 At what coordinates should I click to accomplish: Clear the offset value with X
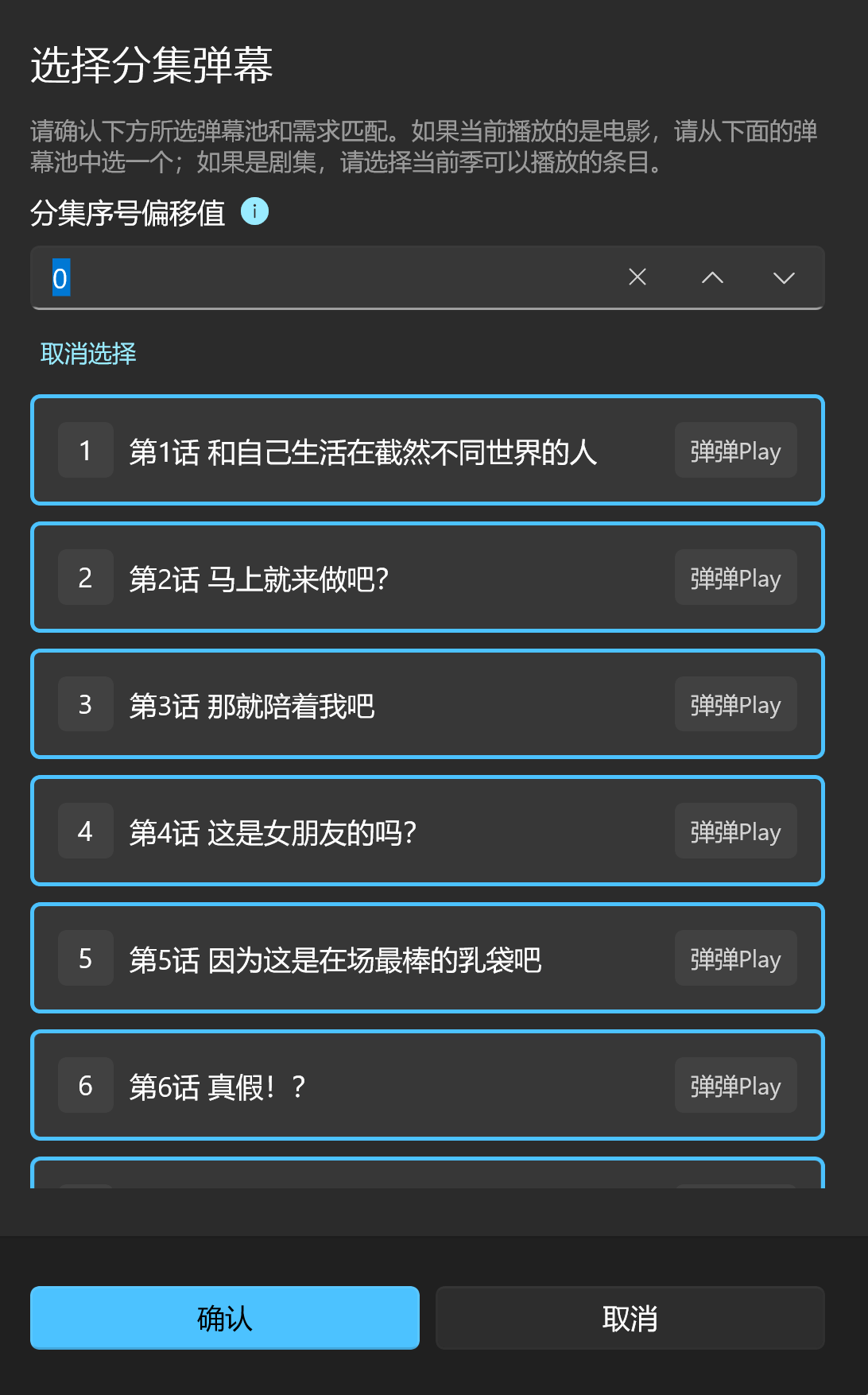[x=637, y=277]
